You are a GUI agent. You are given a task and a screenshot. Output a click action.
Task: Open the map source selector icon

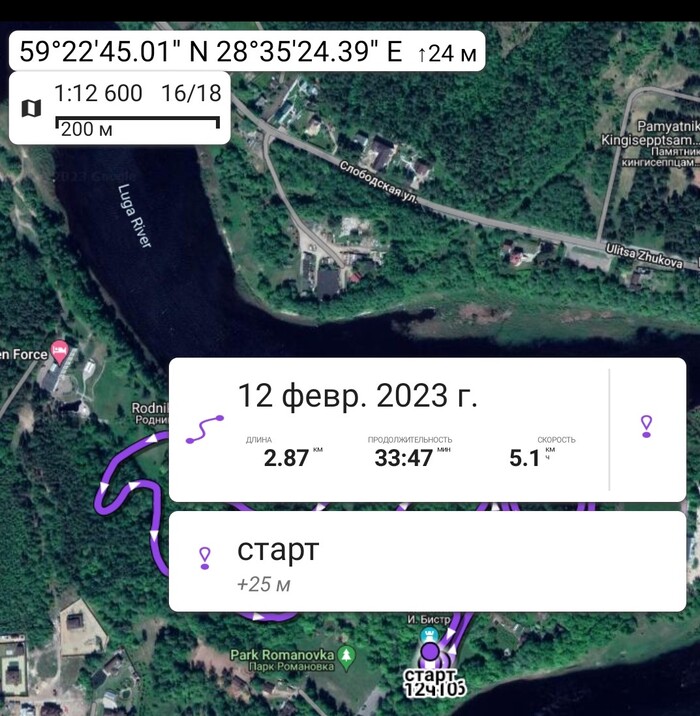click(x=32, y=108)
